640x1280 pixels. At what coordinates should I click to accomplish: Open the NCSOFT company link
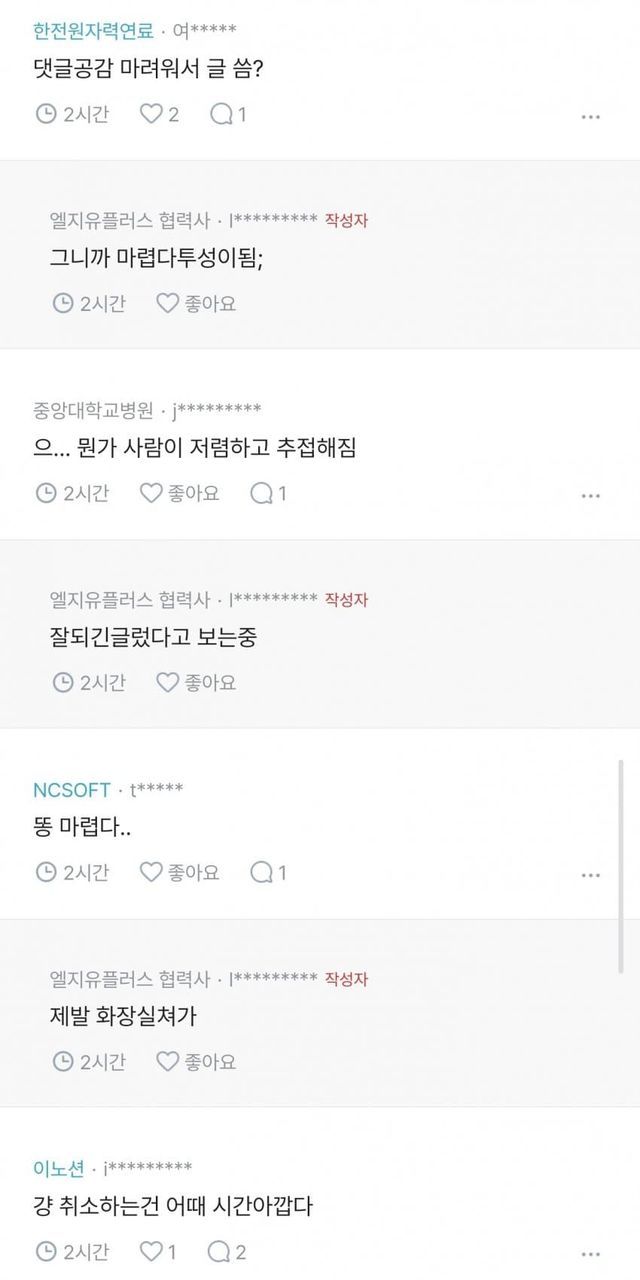pyautogui.click(x=72, y=790)
